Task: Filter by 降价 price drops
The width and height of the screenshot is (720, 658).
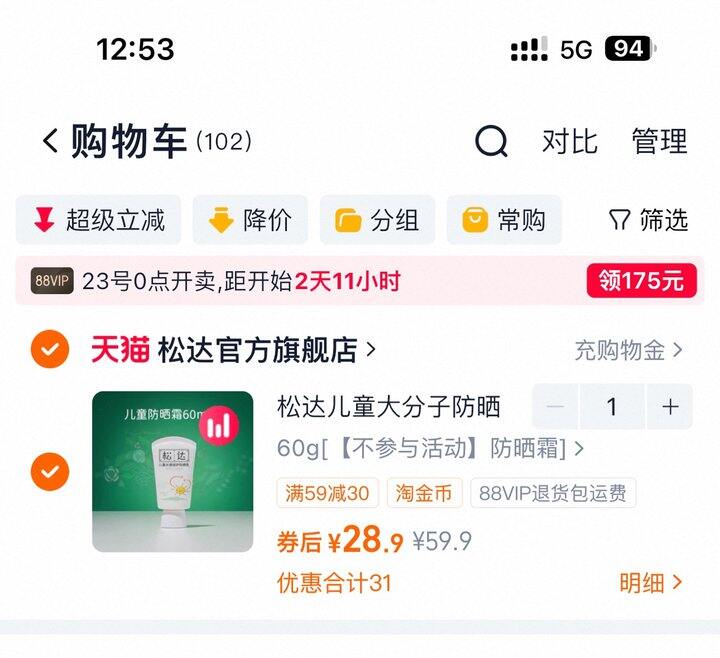Action: 250,220
